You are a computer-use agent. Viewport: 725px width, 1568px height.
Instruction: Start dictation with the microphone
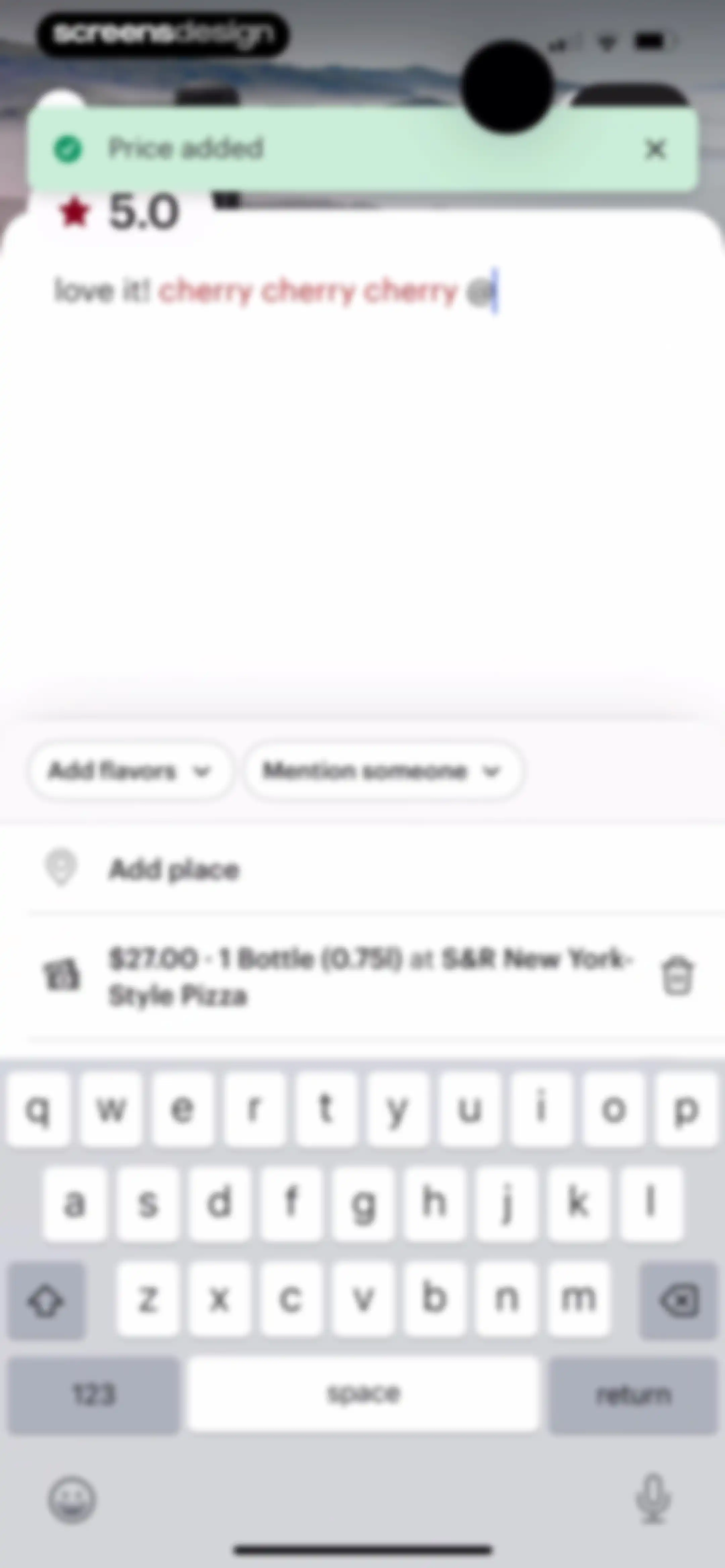click(x=653, y=1498)
